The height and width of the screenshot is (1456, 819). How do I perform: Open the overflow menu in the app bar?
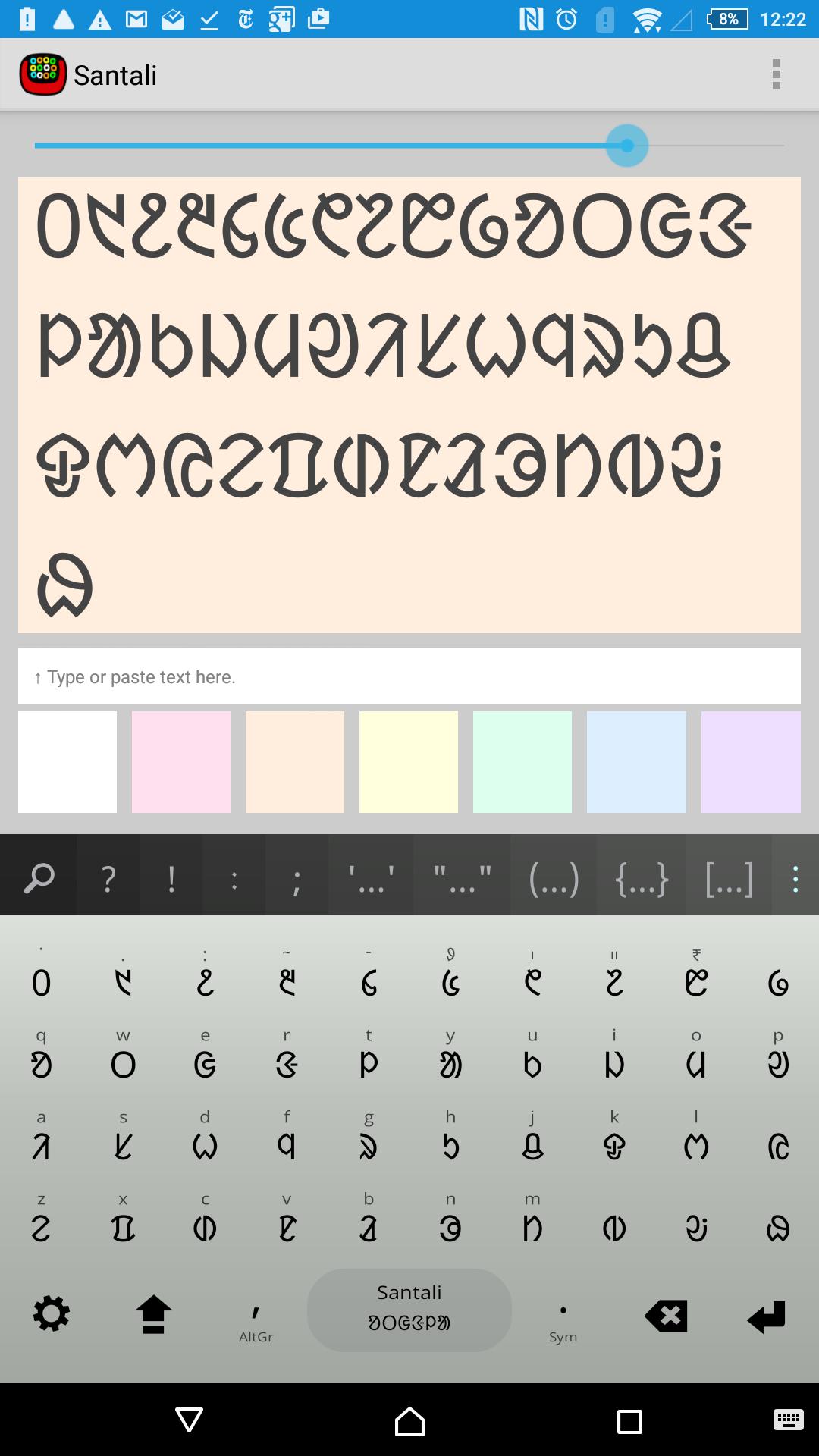[776, 75]
